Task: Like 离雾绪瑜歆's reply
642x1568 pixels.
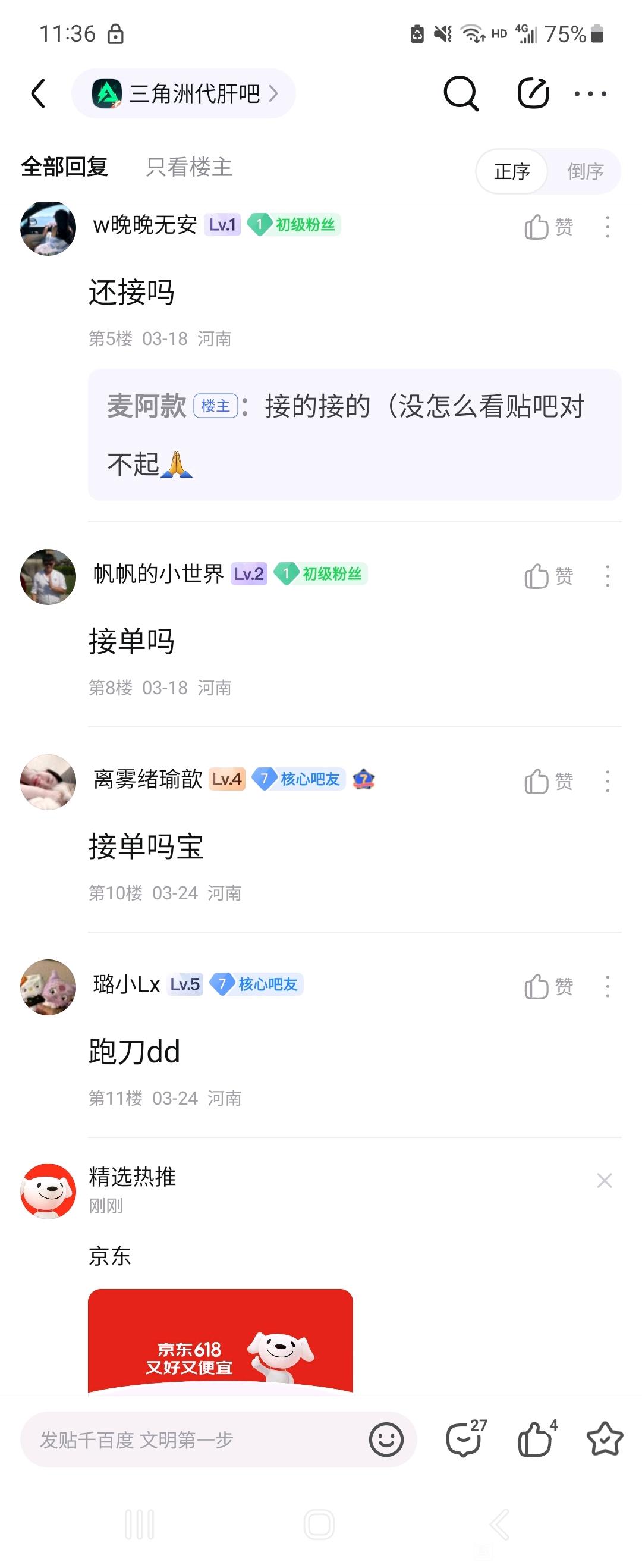Action: pyautogui.click(x=548, y=781)
